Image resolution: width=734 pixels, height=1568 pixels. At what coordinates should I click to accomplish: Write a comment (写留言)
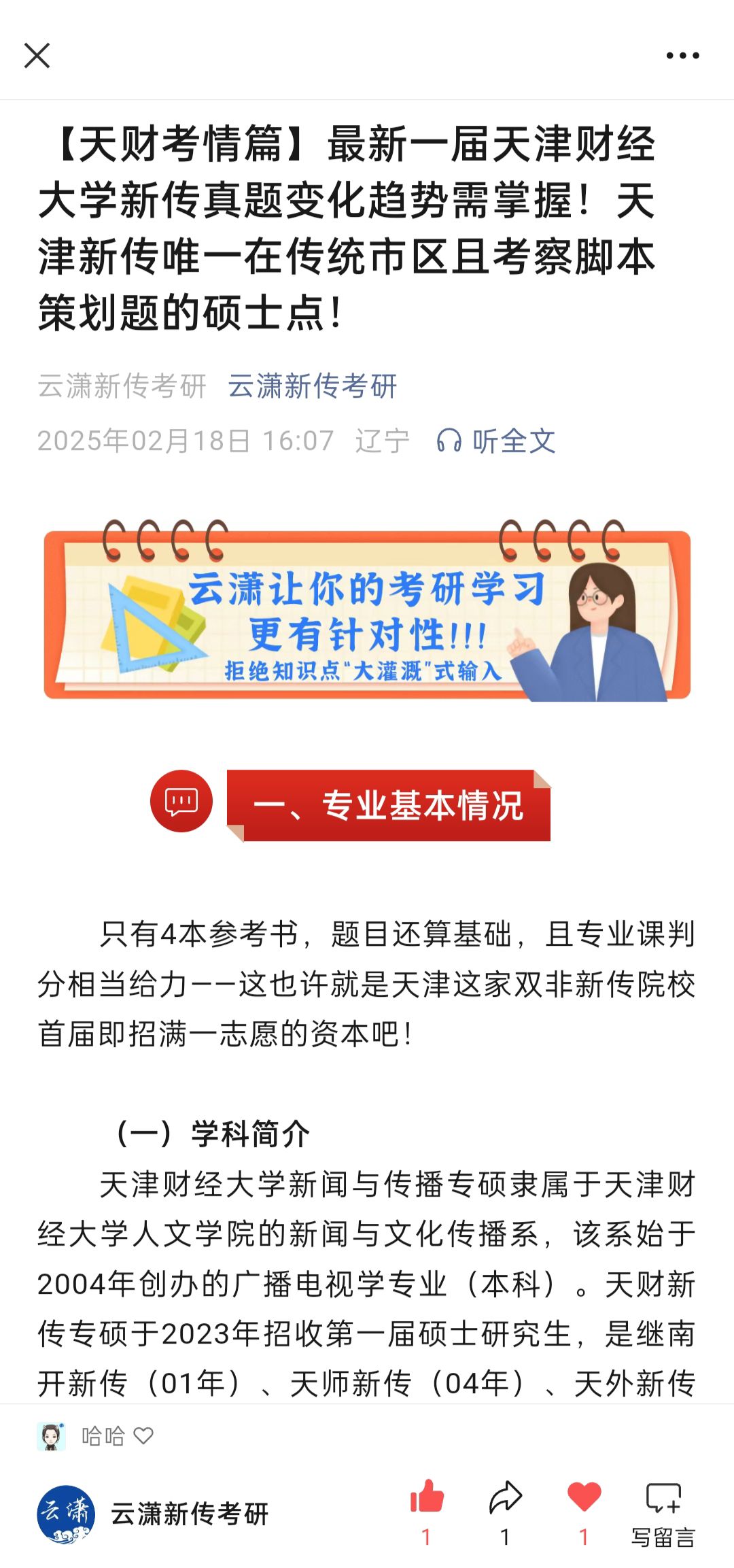(x=663, y=1512)
